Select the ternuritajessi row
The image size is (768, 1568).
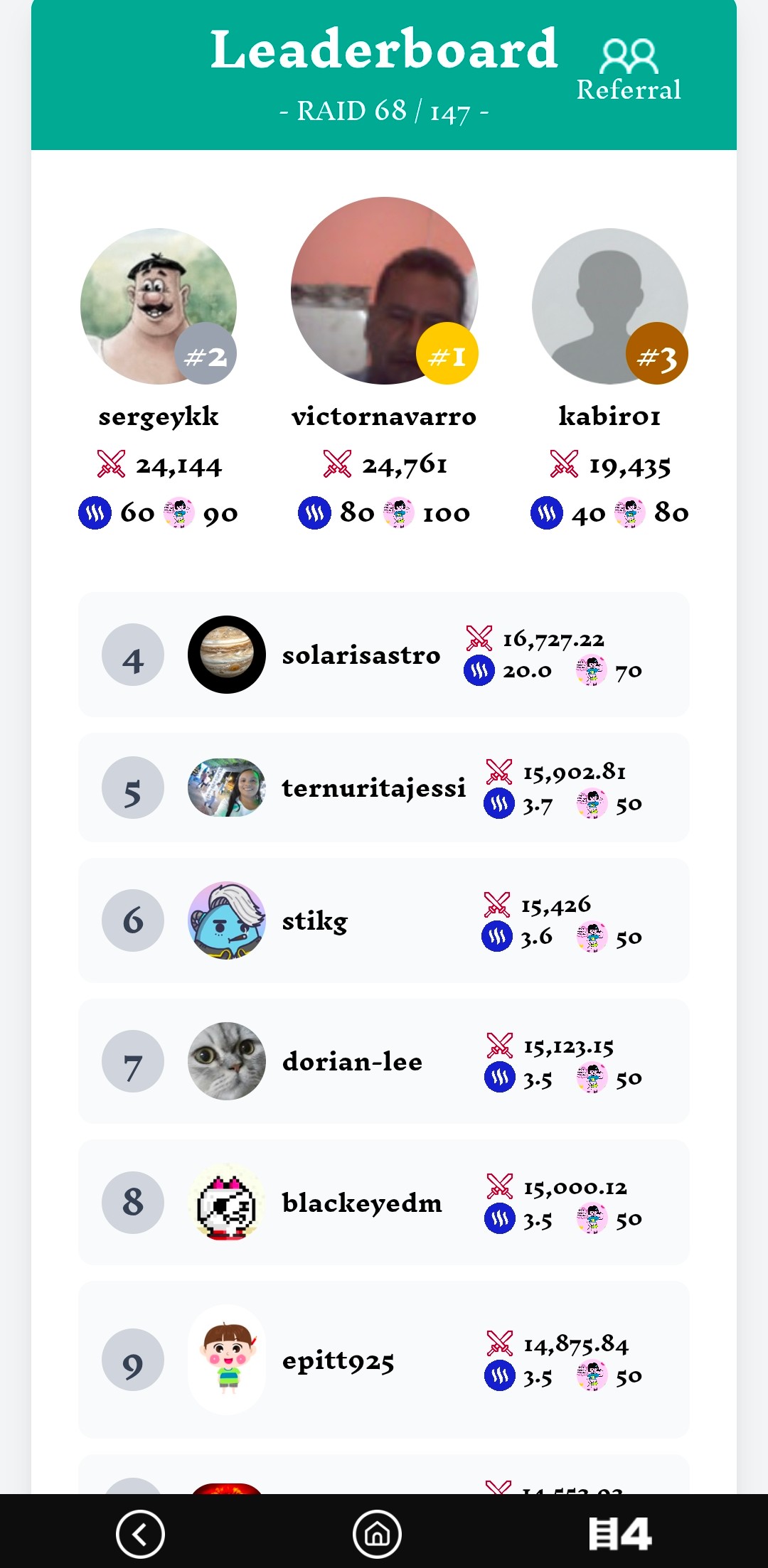click(384, 788)
